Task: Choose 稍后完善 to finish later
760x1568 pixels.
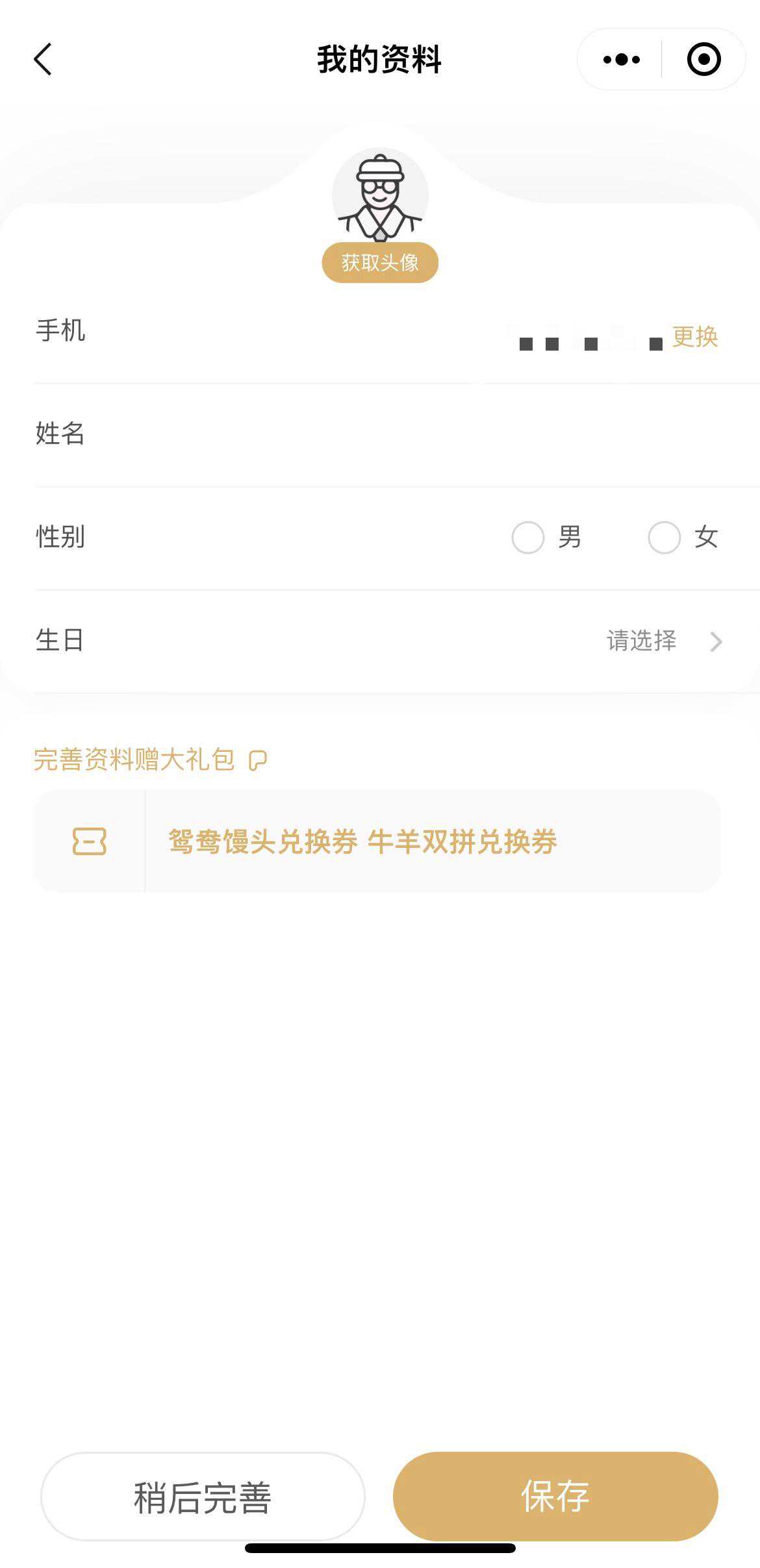Action: pyautogui.click(x=203, y=1496)
